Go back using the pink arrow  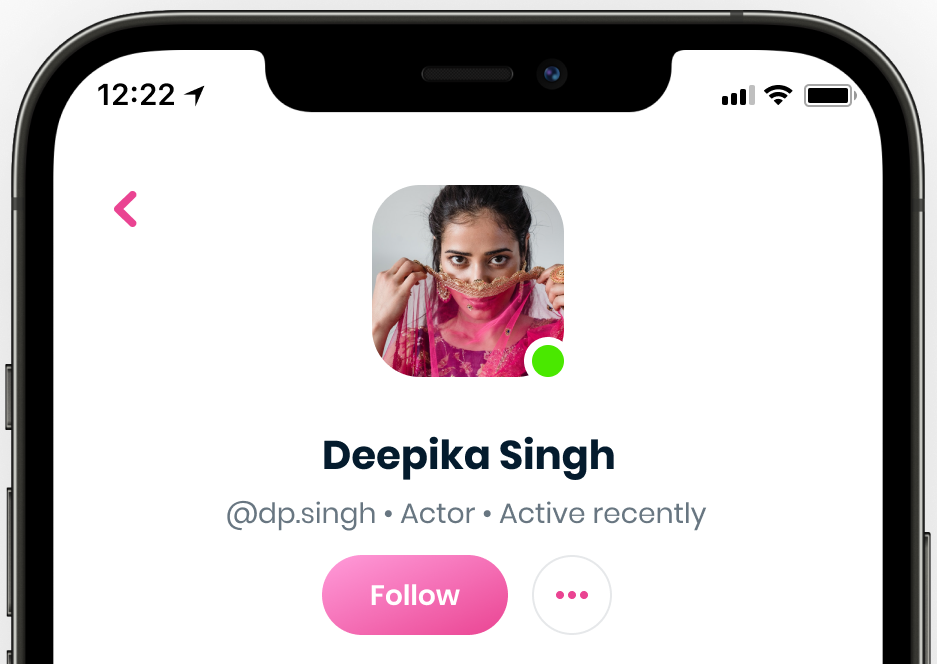click(x=126, y=210)
